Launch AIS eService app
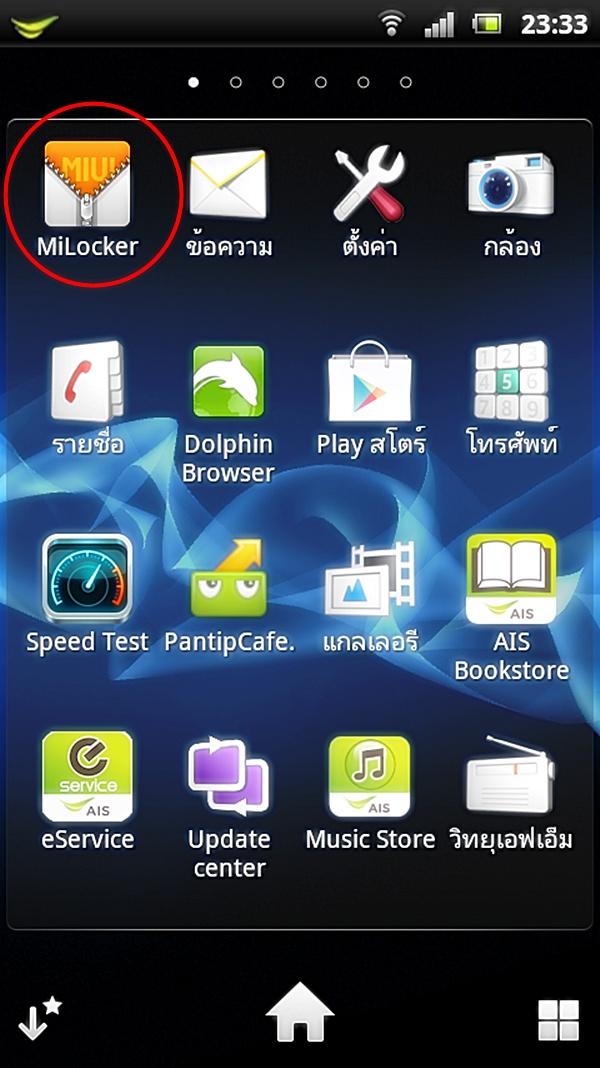 click(87, 777)
